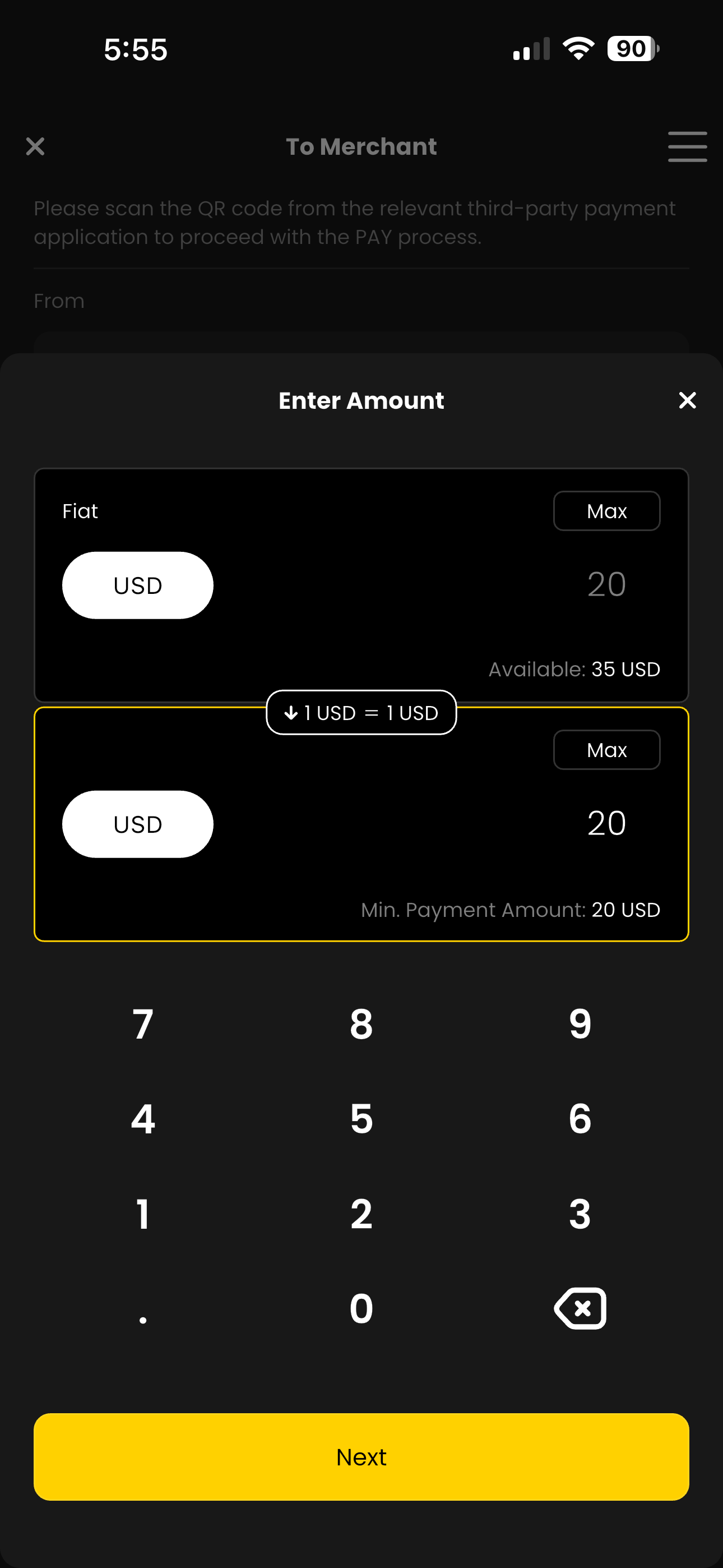This screenshot has height=1568, width=723.
Task: Tap the payment amount field showing 20
Action: (x=606, y=823)
